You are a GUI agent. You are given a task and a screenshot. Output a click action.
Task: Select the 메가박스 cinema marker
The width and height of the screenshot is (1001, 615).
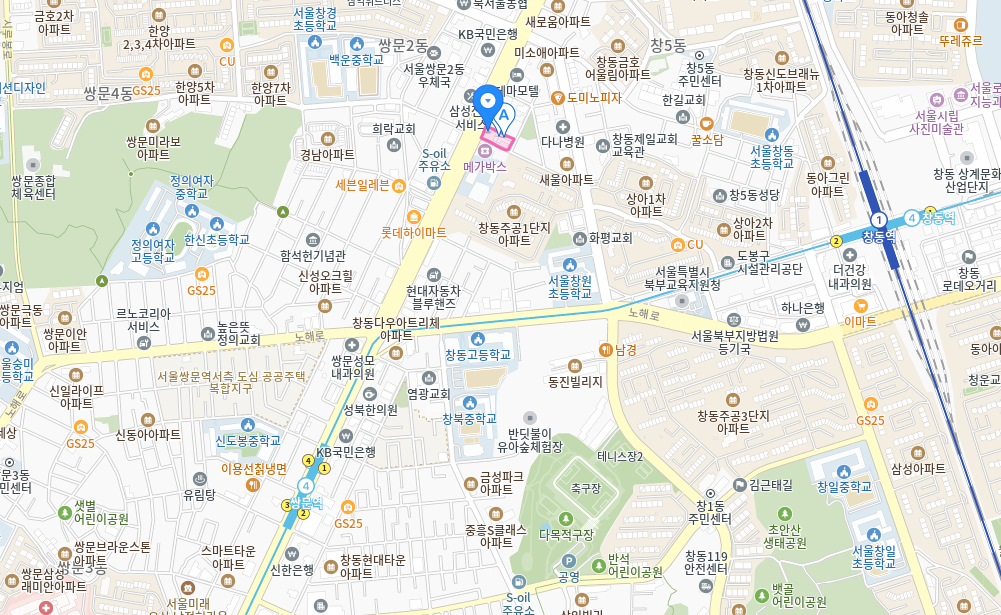484,151
